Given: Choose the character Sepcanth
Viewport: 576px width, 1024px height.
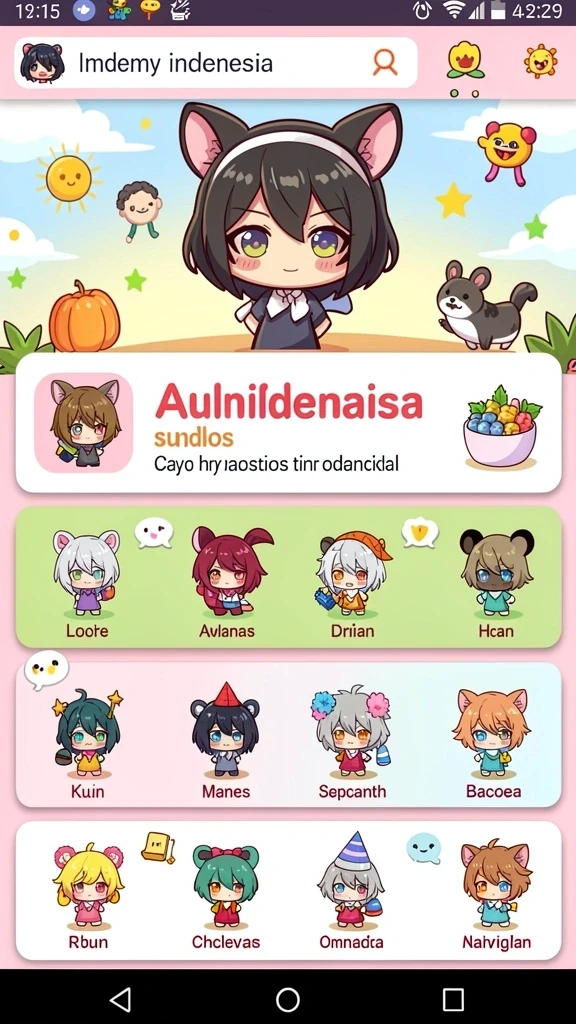Looking at the screenshot, I should (352, 743).
